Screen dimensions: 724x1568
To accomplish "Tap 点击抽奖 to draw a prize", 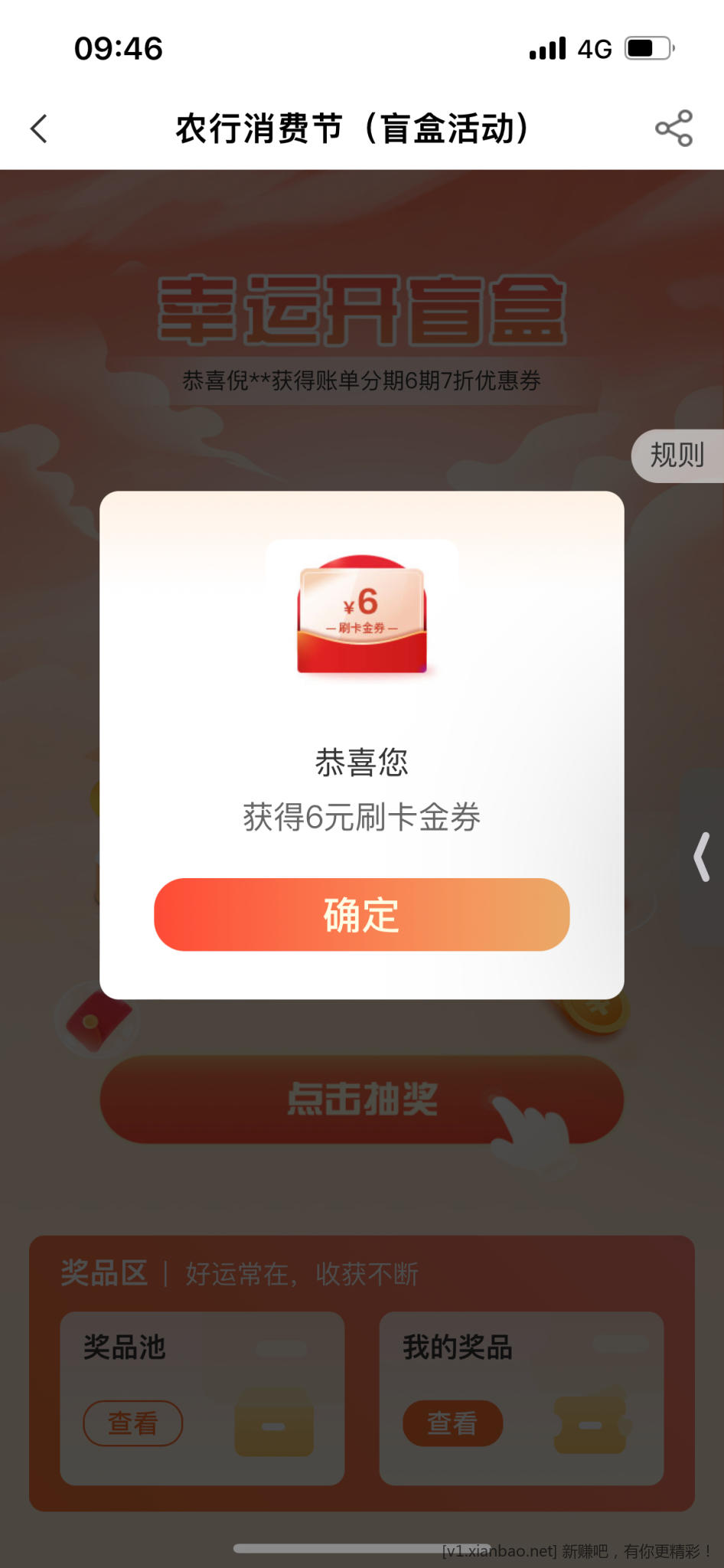I will pyautogui.click(x=361, y=1099).
